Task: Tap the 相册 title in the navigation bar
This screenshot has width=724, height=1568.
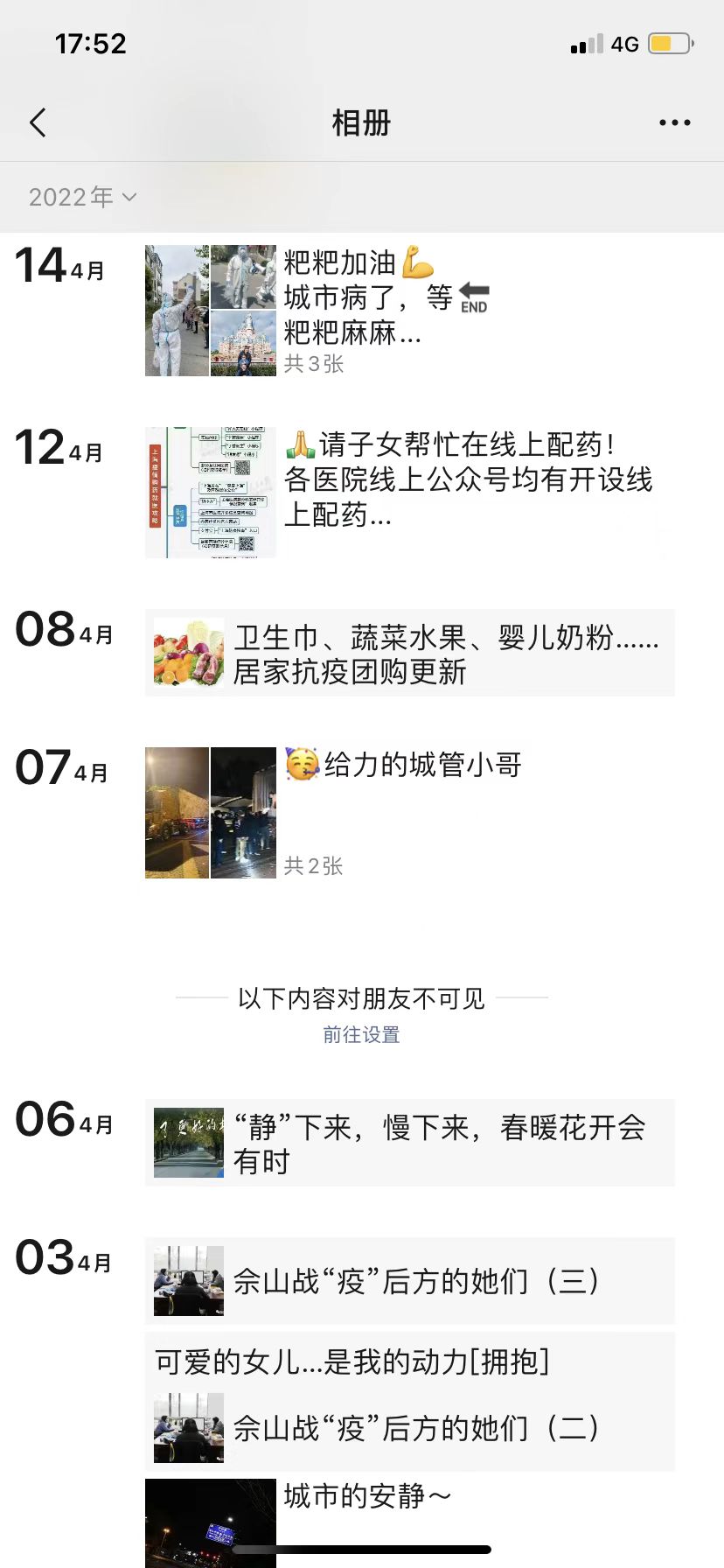Action: (361, 122)
